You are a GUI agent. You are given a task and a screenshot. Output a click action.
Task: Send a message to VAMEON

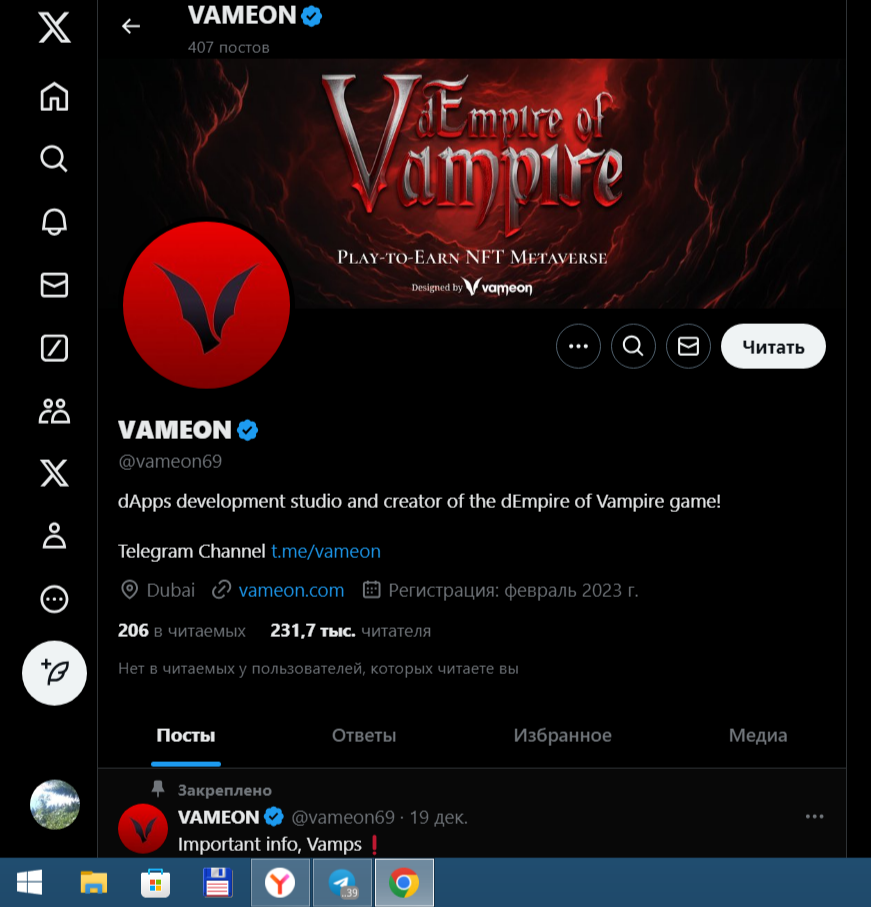click(x=688, y=346)
